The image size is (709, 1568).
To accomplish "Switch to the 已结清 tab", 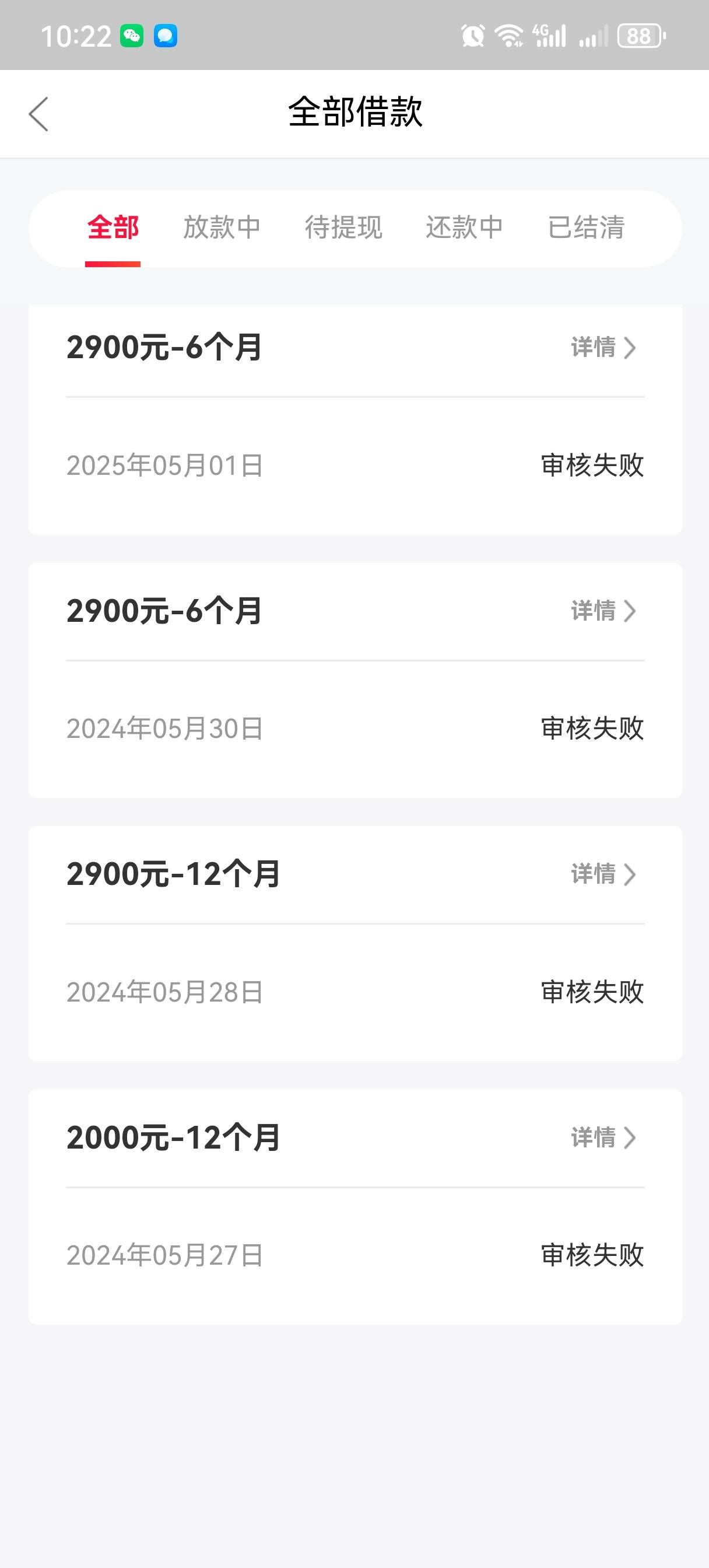I will [x=586, y=228].
